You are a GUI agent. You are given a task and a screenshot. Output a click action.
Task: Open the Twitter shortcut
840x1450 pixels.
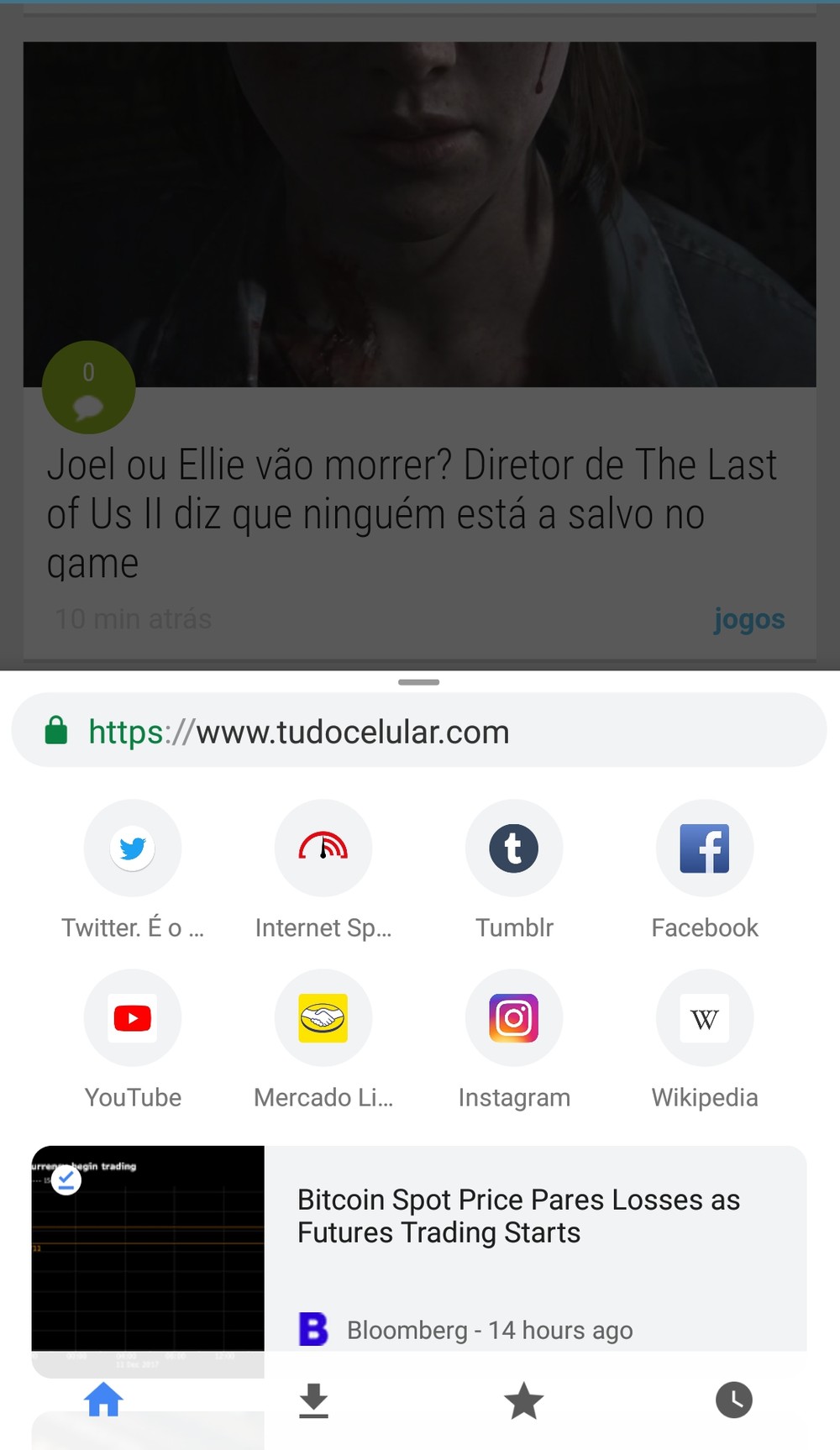pos(133,848)
